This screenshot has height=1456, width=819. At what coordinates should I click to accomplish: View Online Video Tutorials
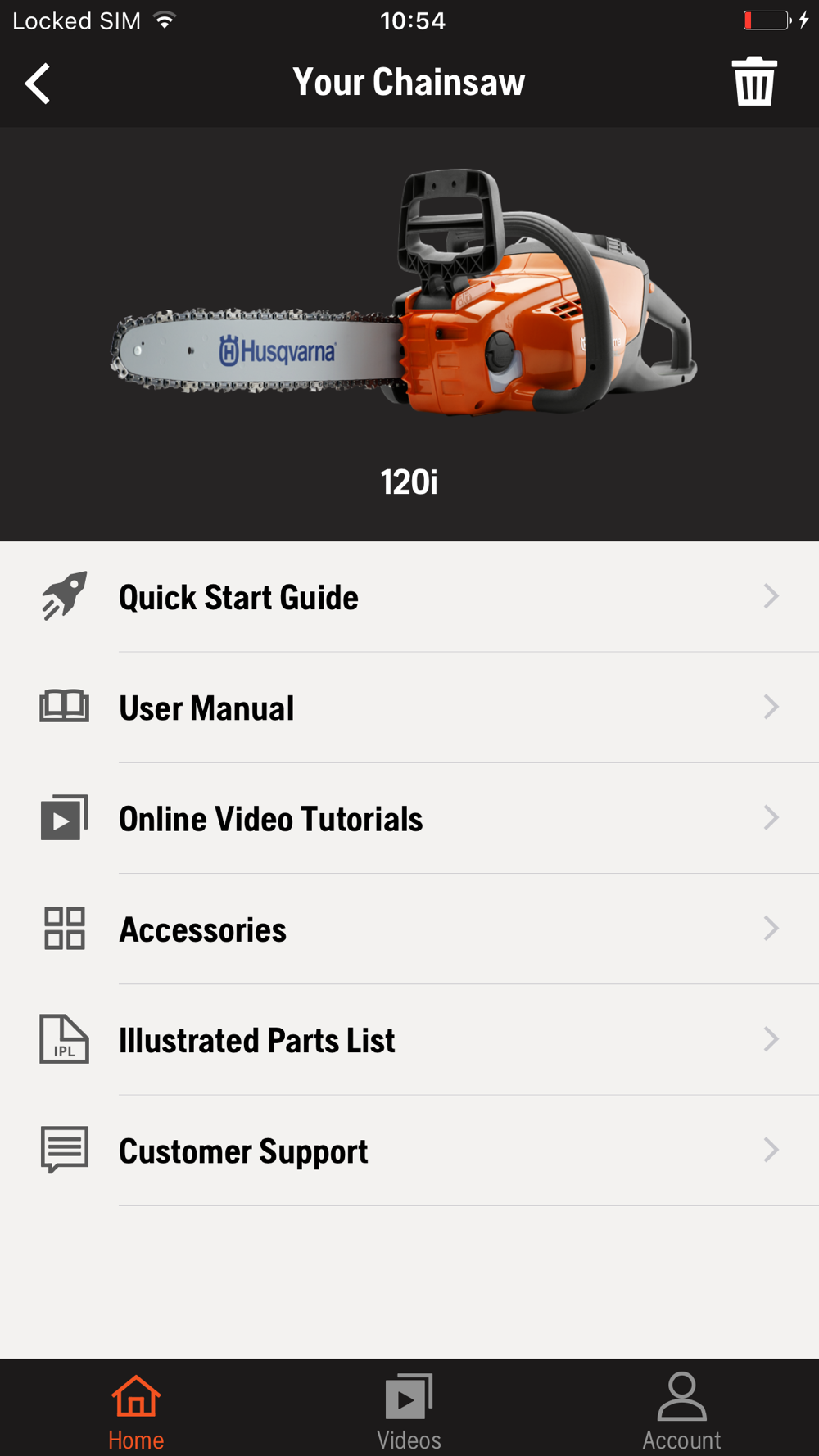[409, 818]
